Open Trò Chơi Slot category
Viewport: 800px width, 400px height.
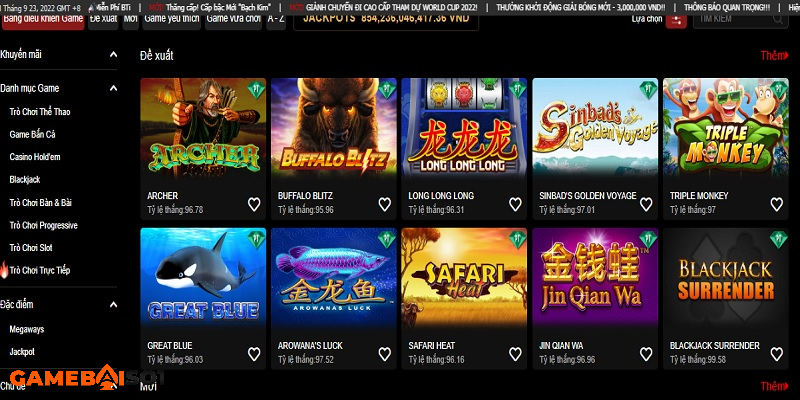pyautogui.click(x=31, y=247)
